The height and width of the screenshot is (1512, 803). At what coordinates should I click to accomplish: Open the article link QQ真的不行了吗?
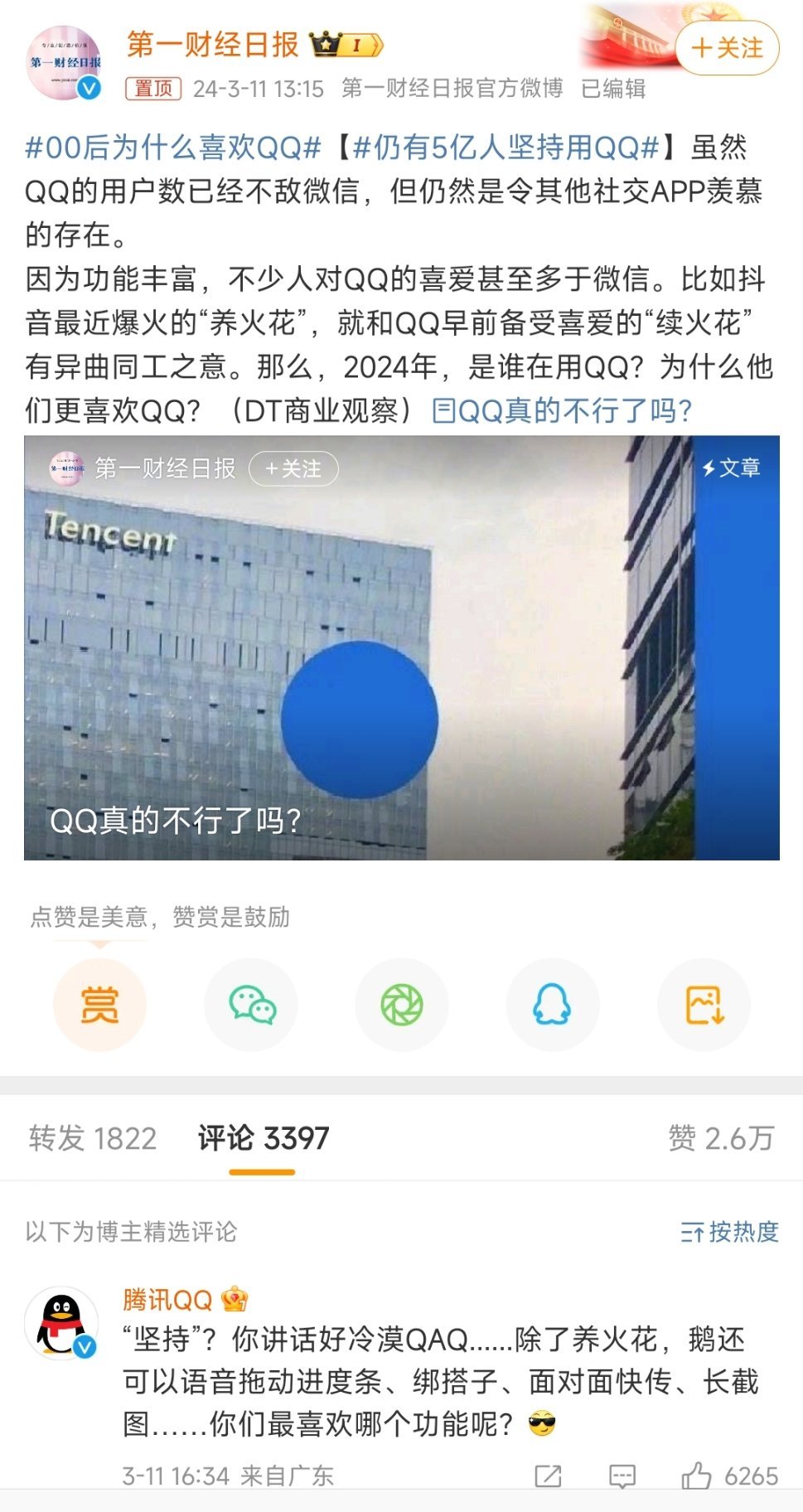point(562,410)
